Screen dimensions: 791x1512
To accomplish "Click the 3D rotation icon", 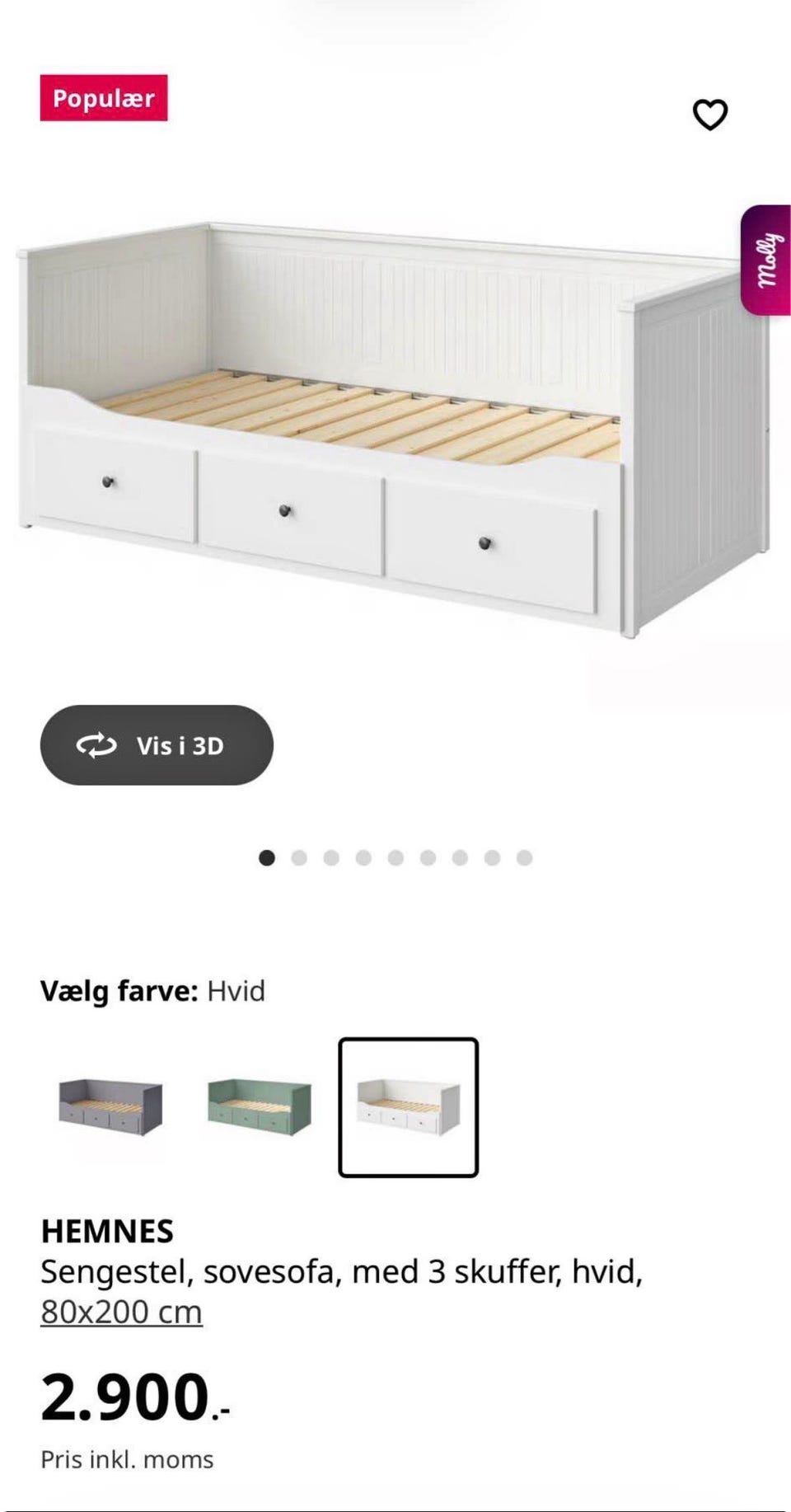I will click(x=98, y=744).
